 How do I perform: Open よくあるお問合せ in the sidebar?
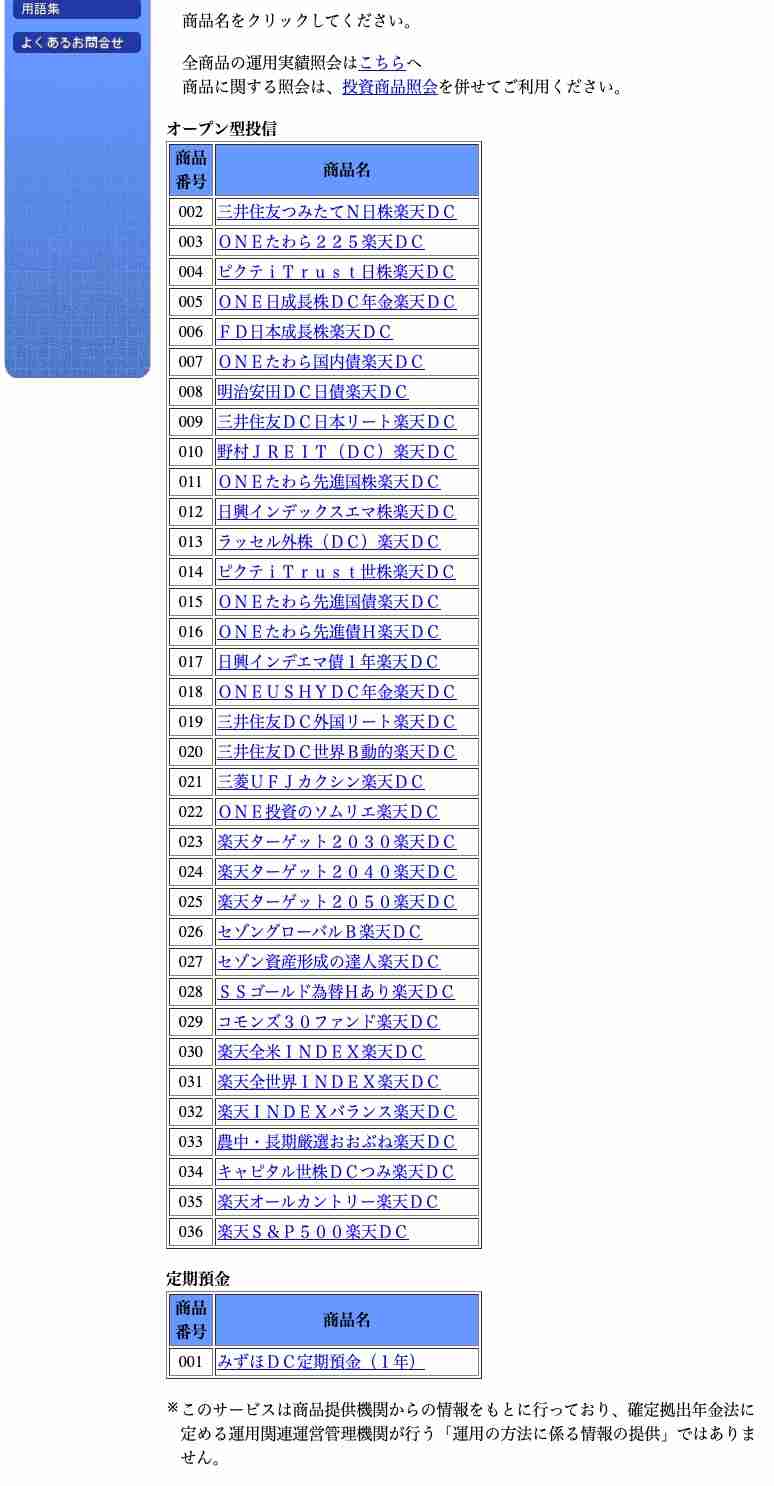[x=77, y=43]
